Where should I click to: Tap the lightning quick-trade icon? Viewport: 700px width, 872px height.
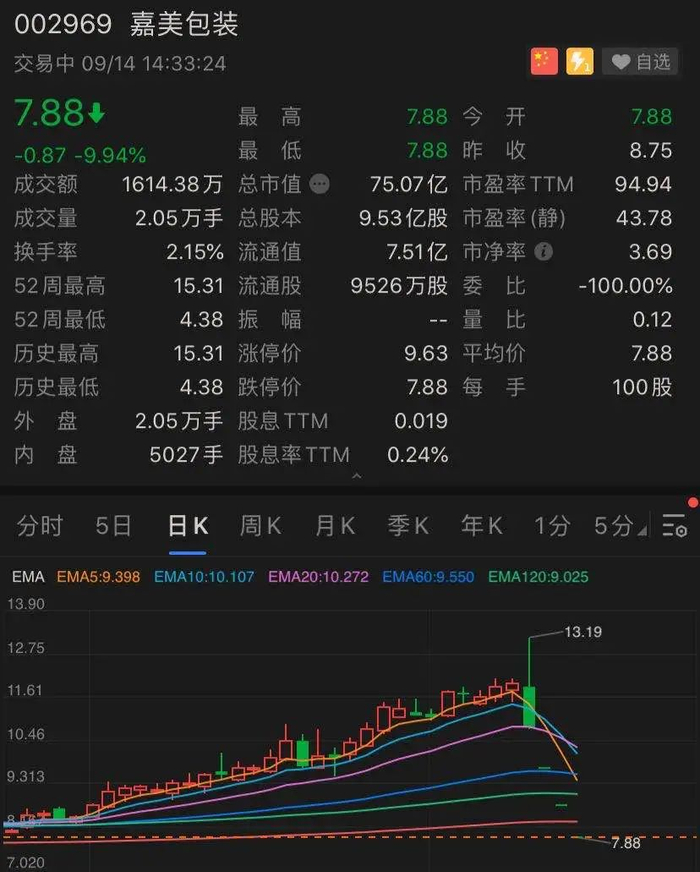(x=580, y=62)
